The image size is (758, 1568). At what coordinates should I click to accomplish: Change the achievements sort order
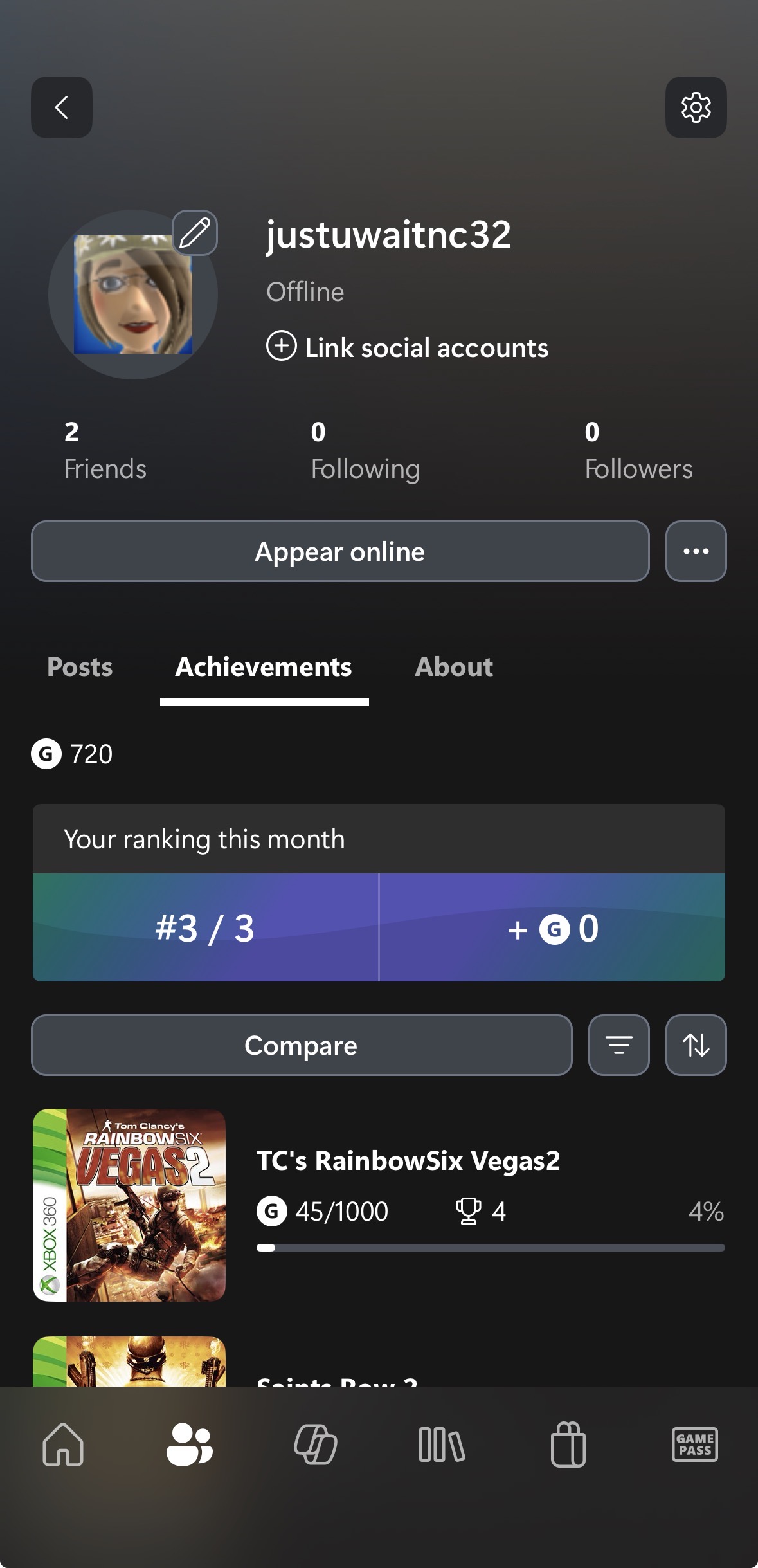pyautogui.click(x=696, y=1045)
